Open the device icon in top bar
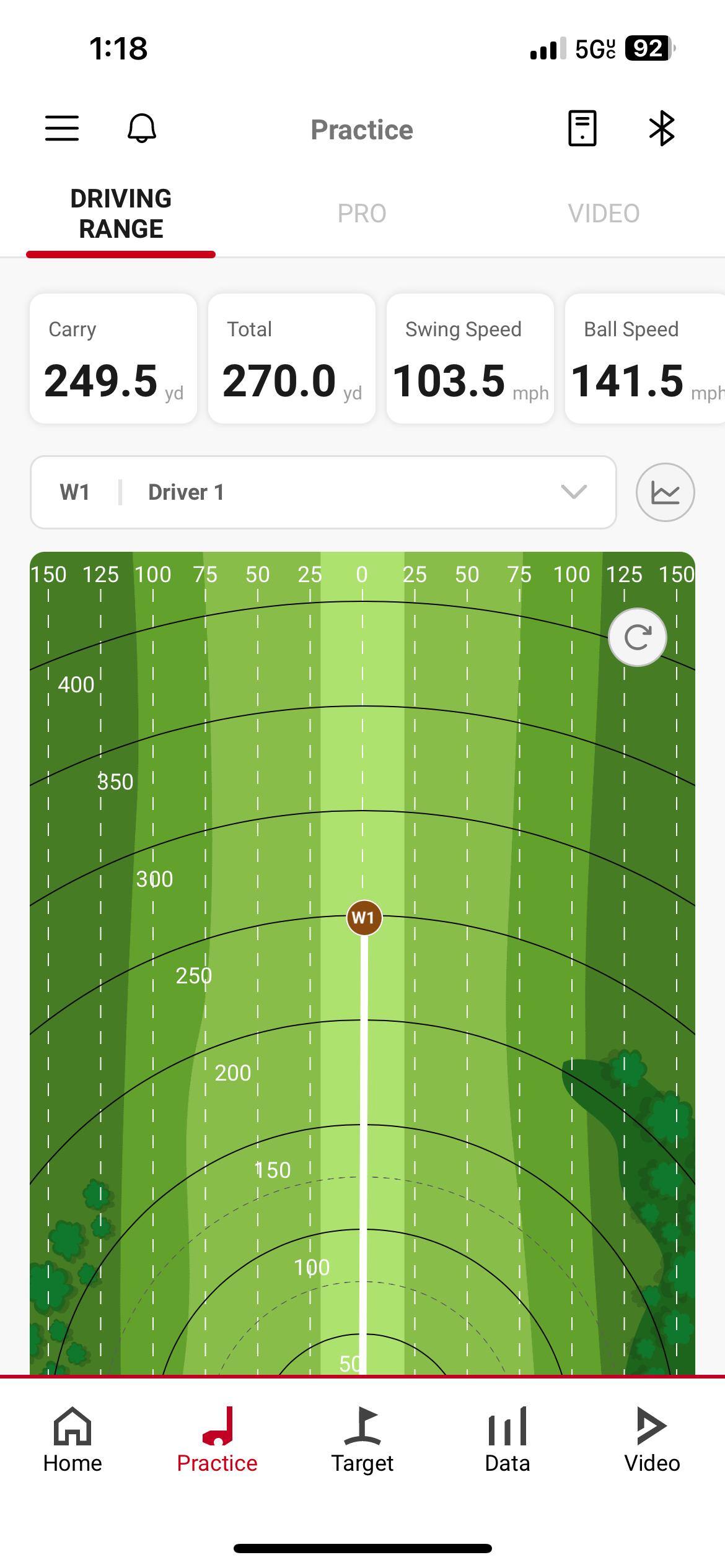725x1568 pixels. pyautogui.click(x=582, y=129)
